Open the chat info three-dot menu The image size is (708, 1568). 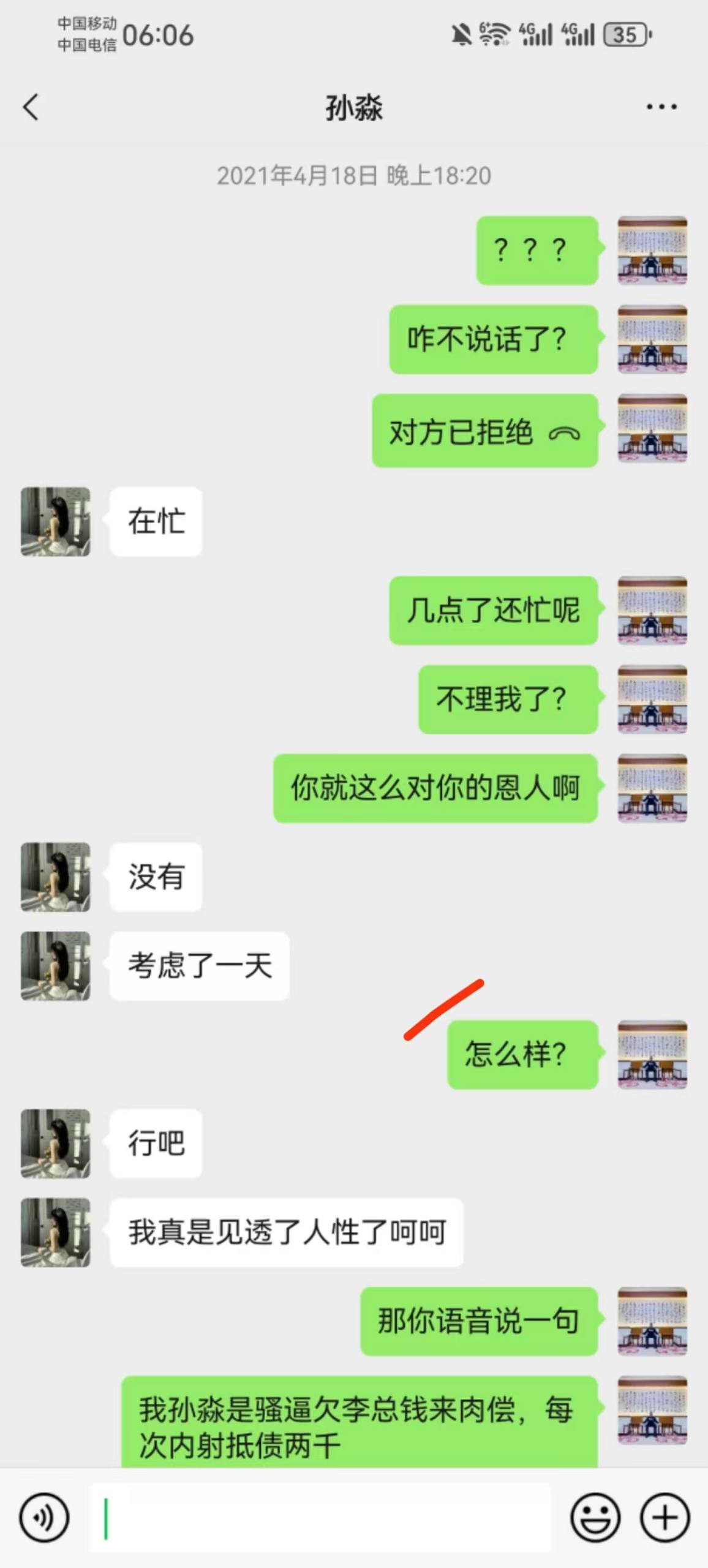[x=661, y=107]
